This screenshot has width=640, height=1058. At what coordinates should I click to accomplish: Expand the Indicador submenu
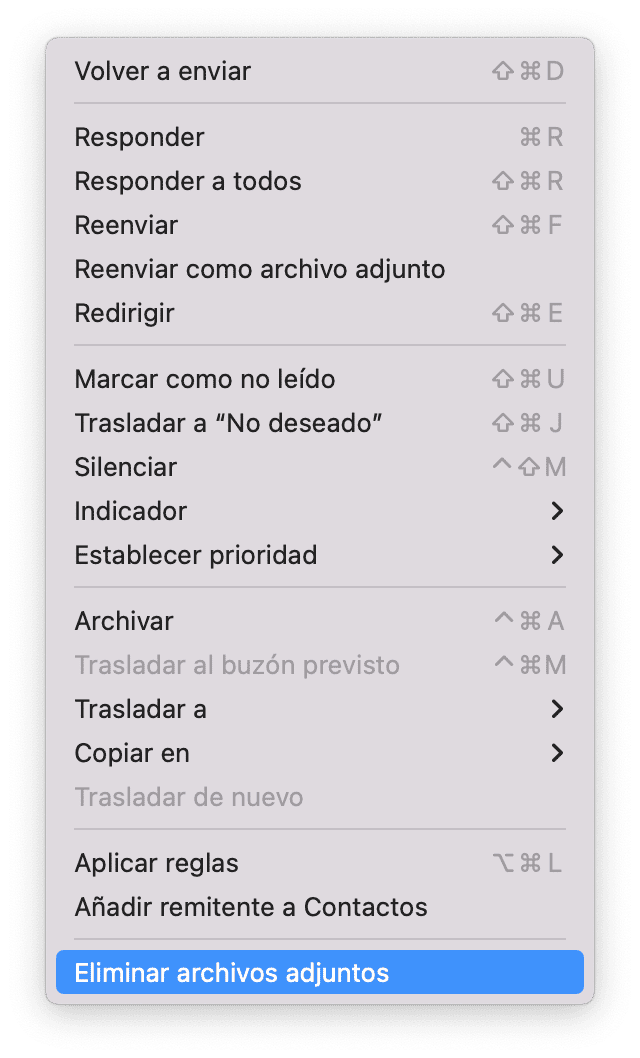[x=320, y=511]
